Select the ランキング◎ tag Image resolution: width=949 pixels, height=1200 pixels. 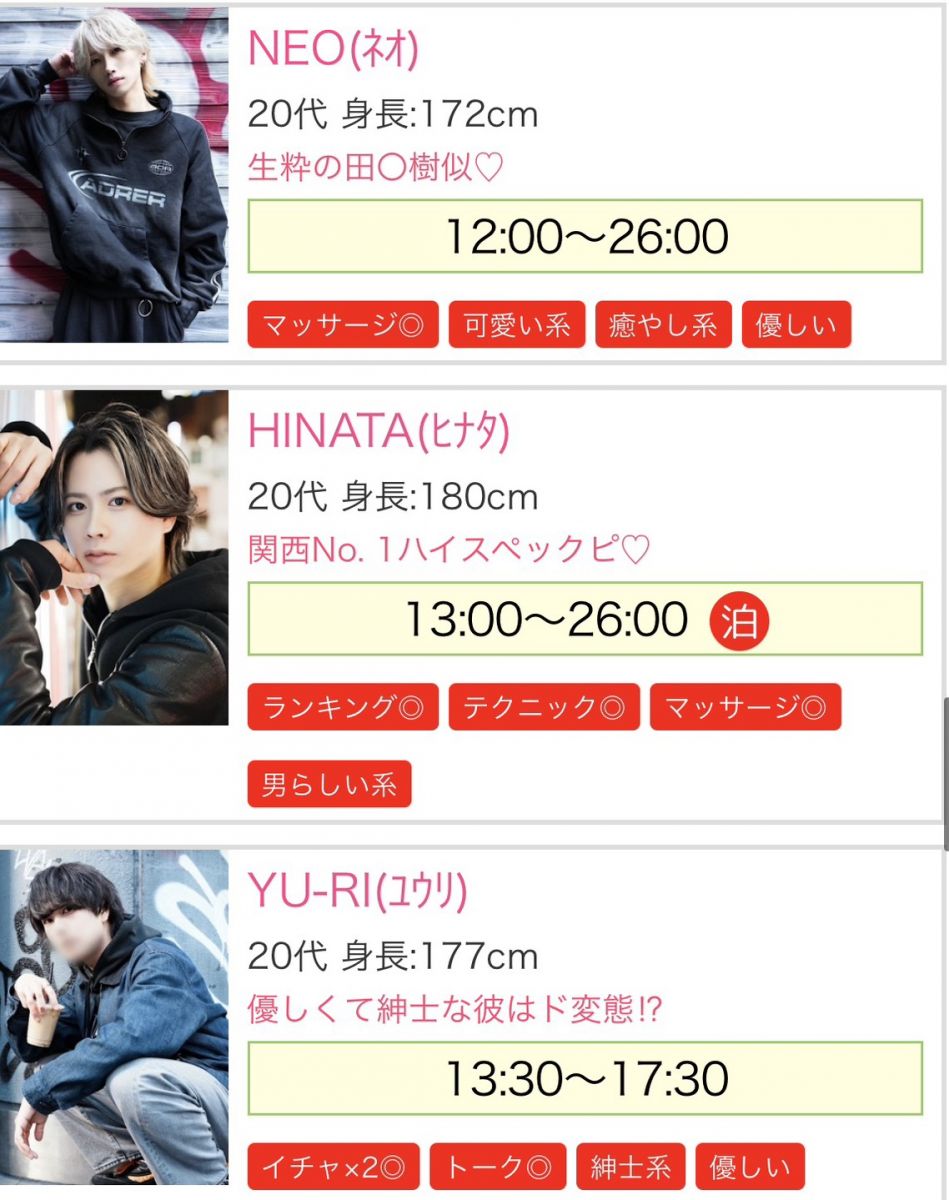click(x=343, y=707)
